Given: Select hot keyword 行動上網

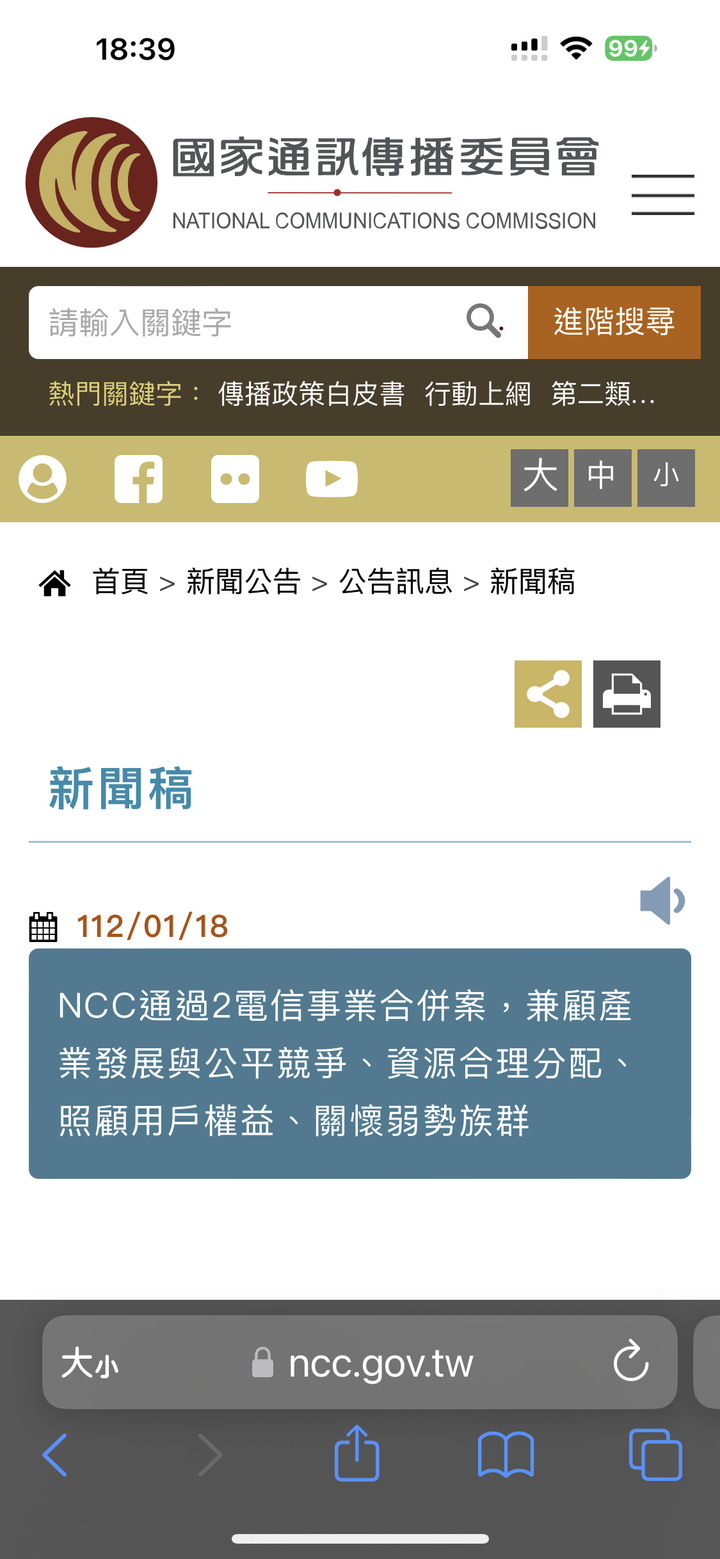Looking at the screenshot, I should click(477, 394).
